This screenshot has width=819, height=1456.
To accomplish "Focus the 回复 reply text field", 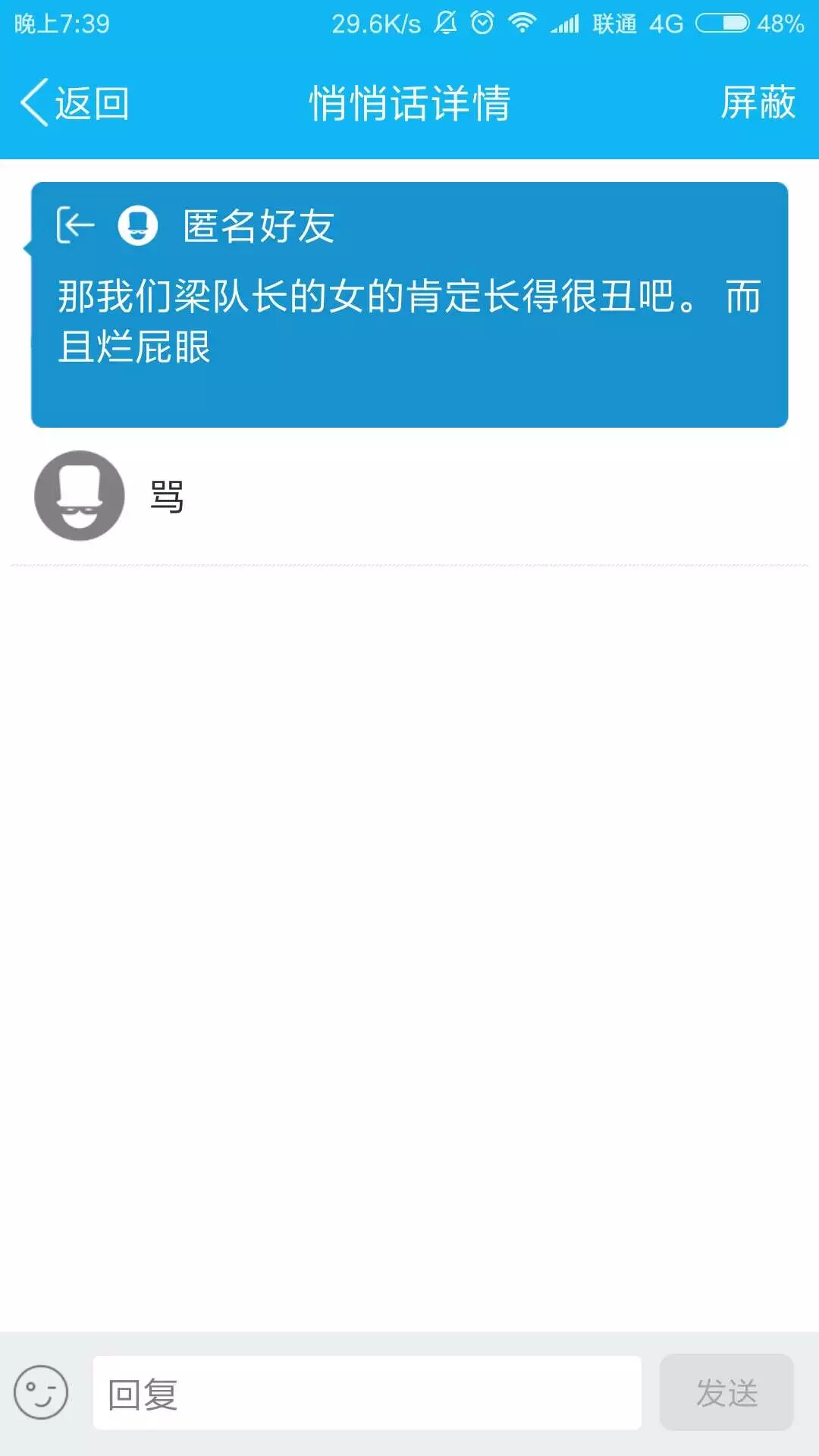I will coord(367,1393).
